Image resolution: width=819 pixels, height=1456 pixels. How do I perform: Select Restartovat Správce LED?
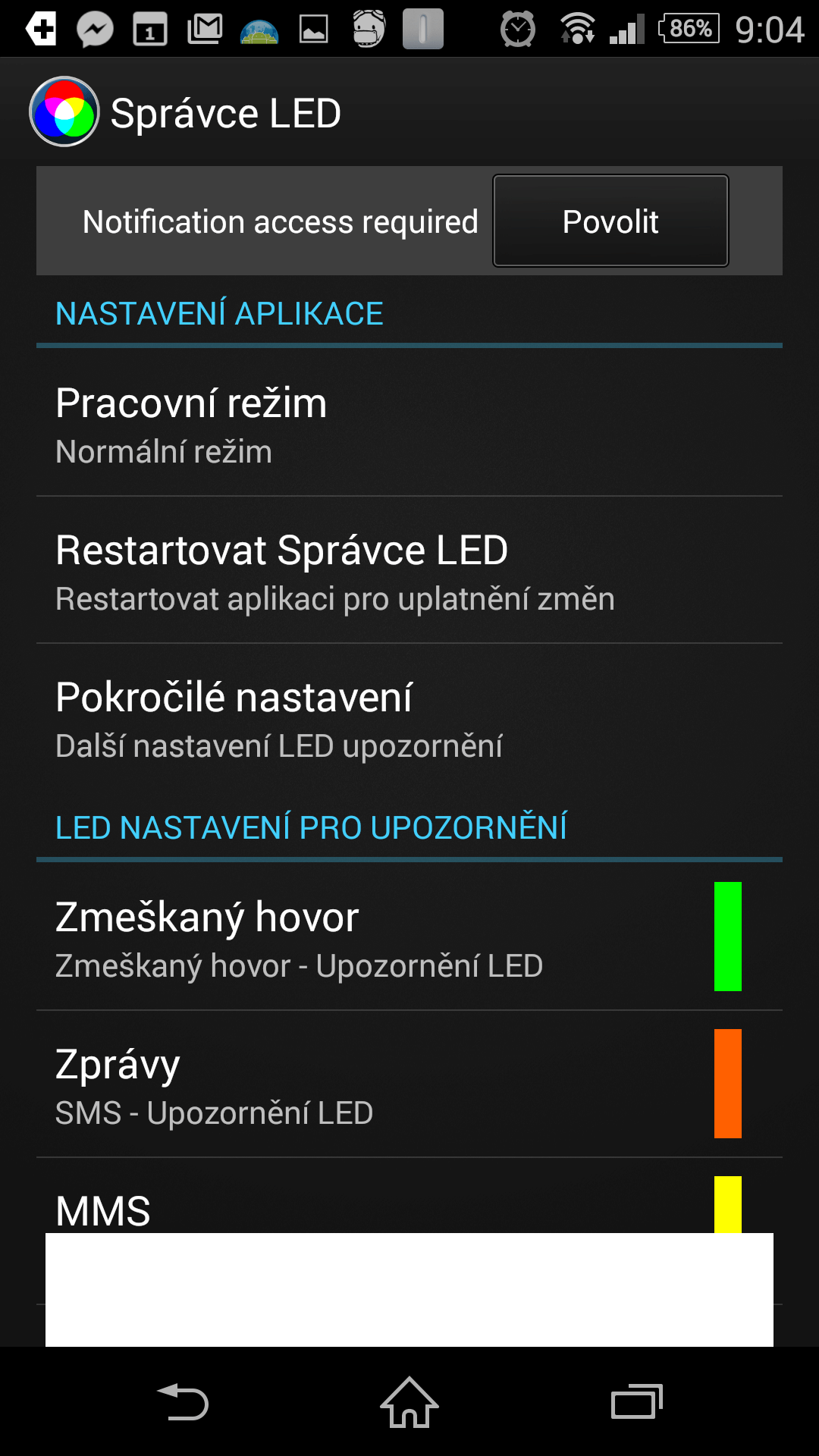click(409, 570)
